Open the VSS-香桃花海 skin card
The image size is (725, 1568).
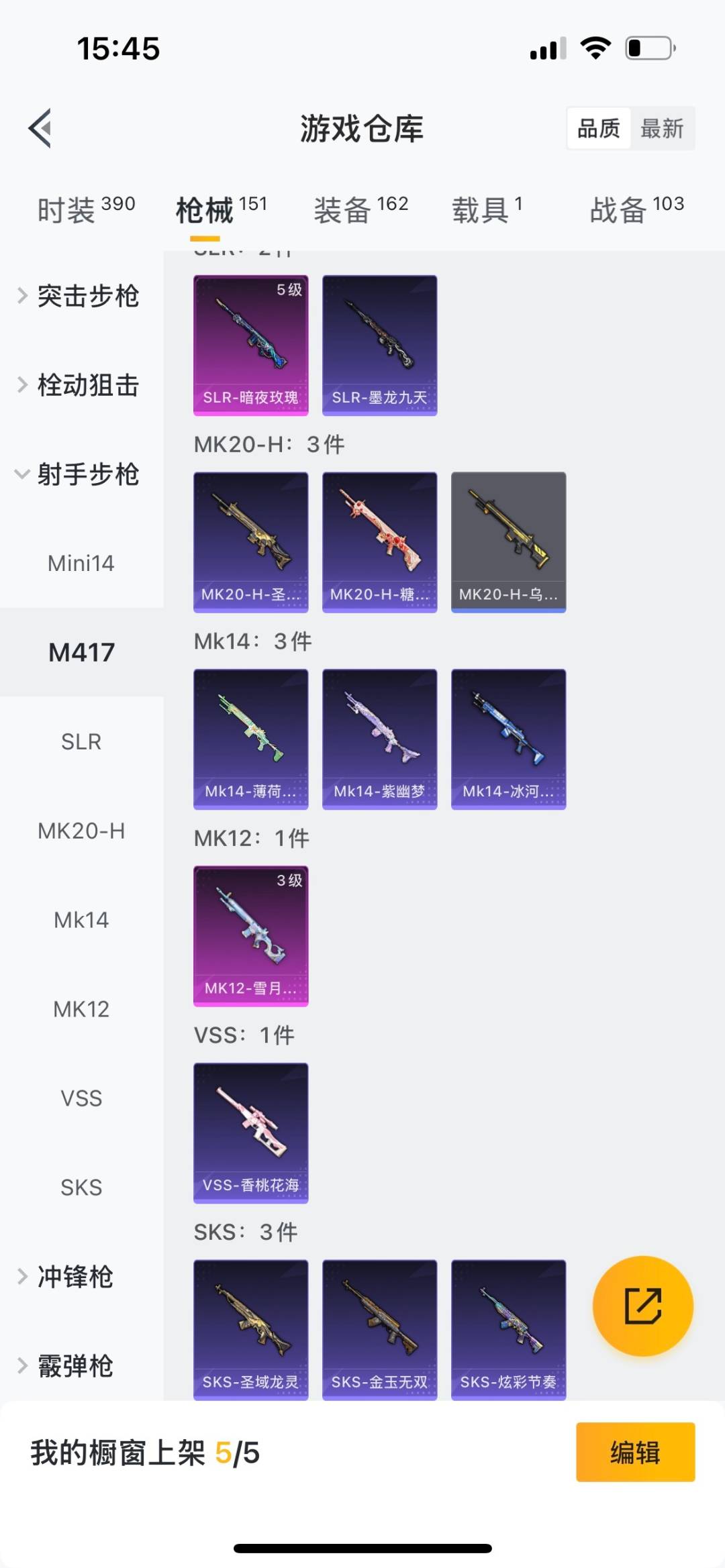coord(251,1133)
